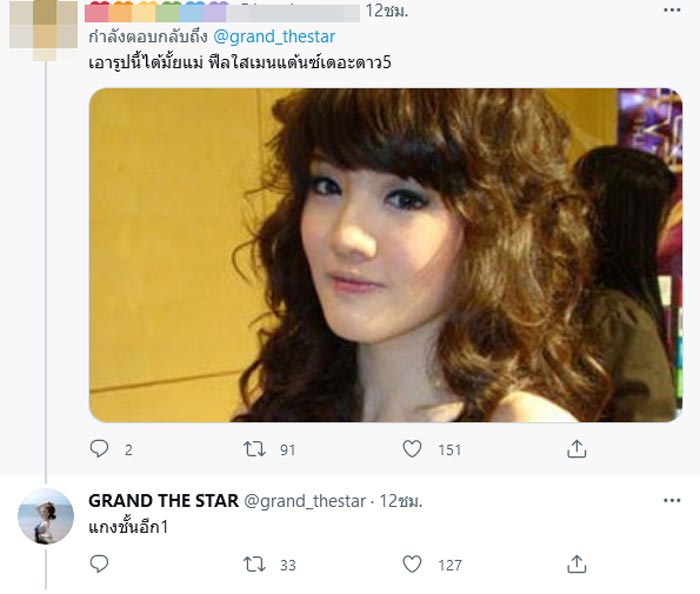This screenshot has height=594, width=700.
Task: Share GRAND THE STAR's tweet
Action: tap(576, 564)
